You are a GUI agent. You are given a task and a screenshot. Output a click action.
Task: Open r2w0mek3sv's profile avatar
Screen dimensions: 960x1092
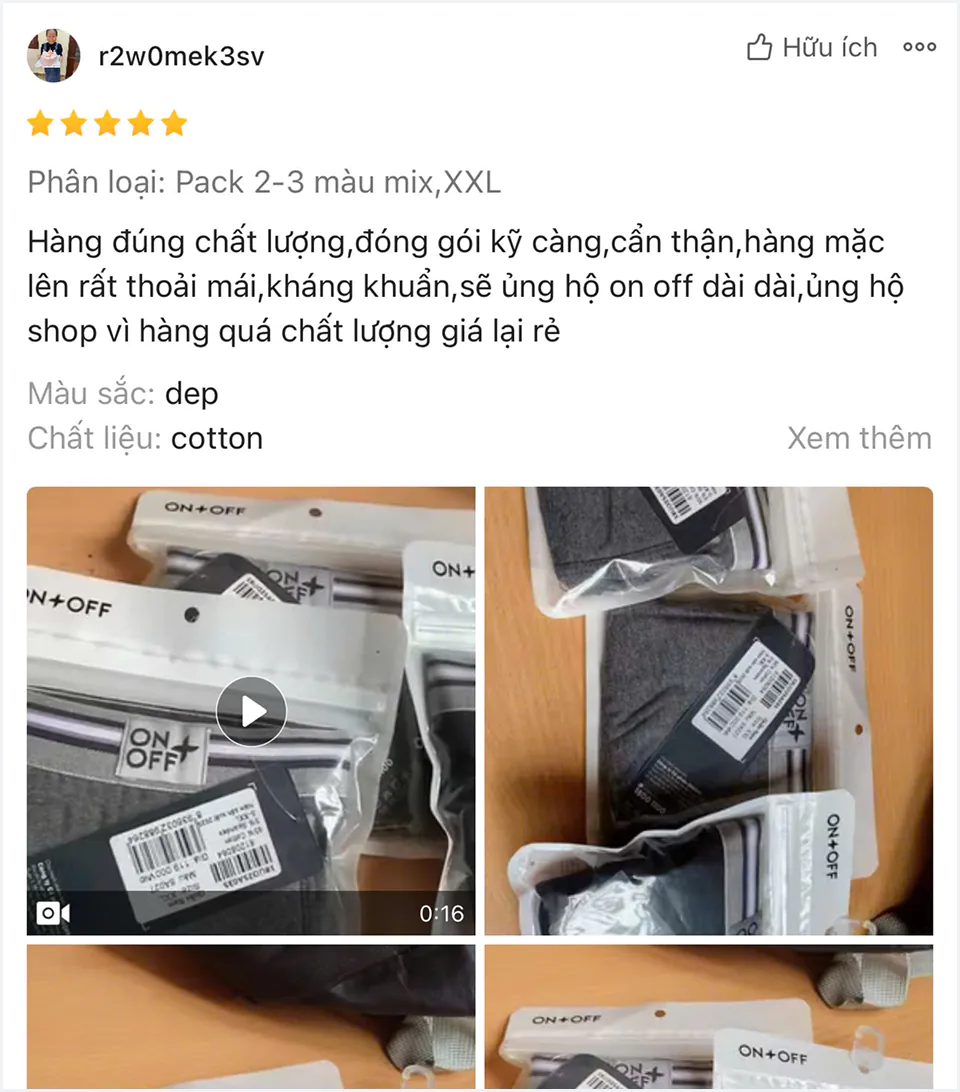pos(53,55)
